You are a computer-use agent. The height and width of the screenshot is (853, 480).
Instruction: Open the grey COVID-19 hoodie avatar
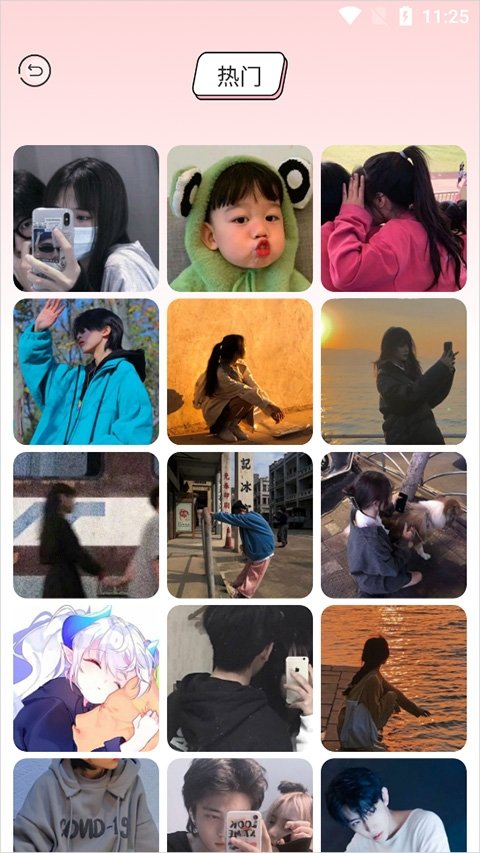coord(86,806)
